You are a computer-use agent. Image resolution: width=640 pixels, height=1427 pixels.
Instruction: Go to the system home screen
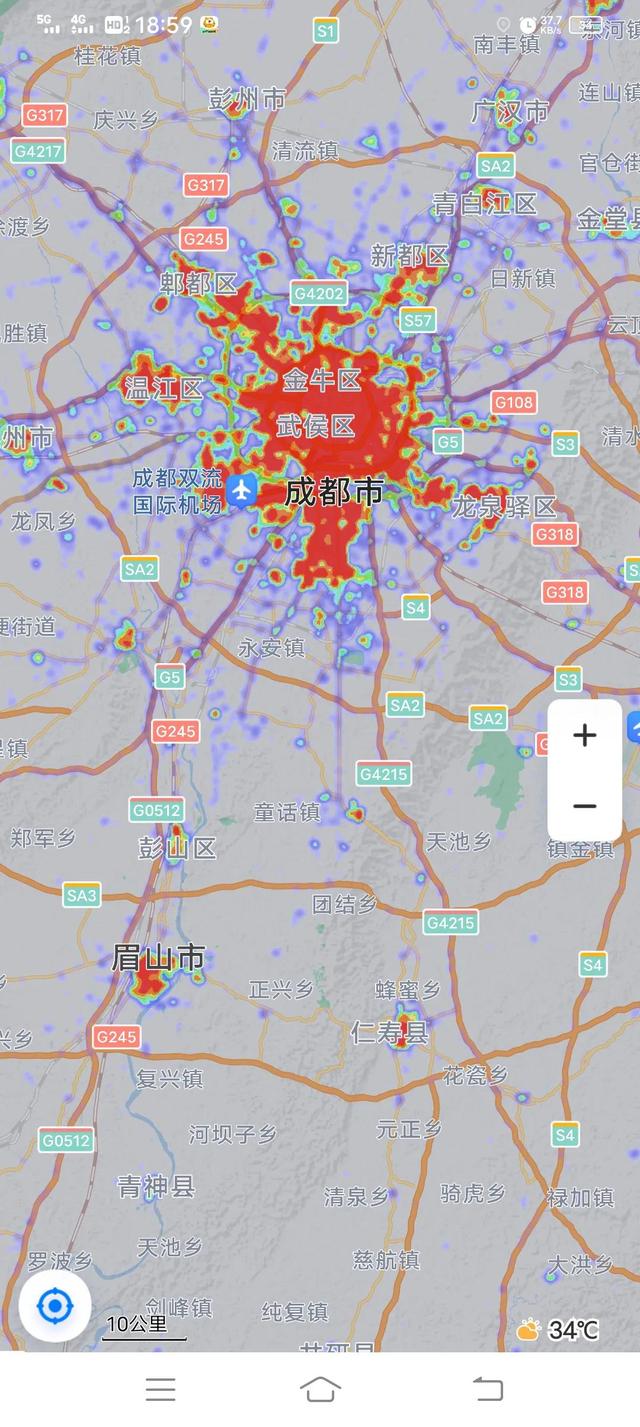tap(320, 1388)
